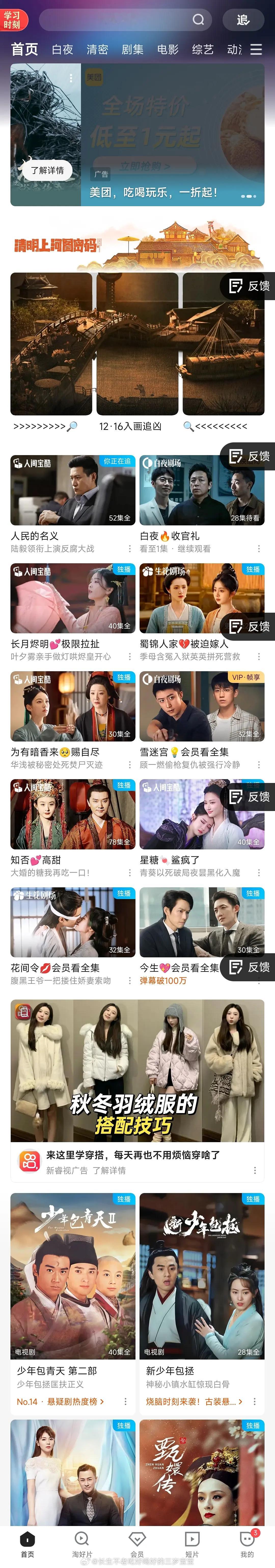Switch to the 白夜 tab
Viewport: 275px width, 1568px height.
point(62,49)
